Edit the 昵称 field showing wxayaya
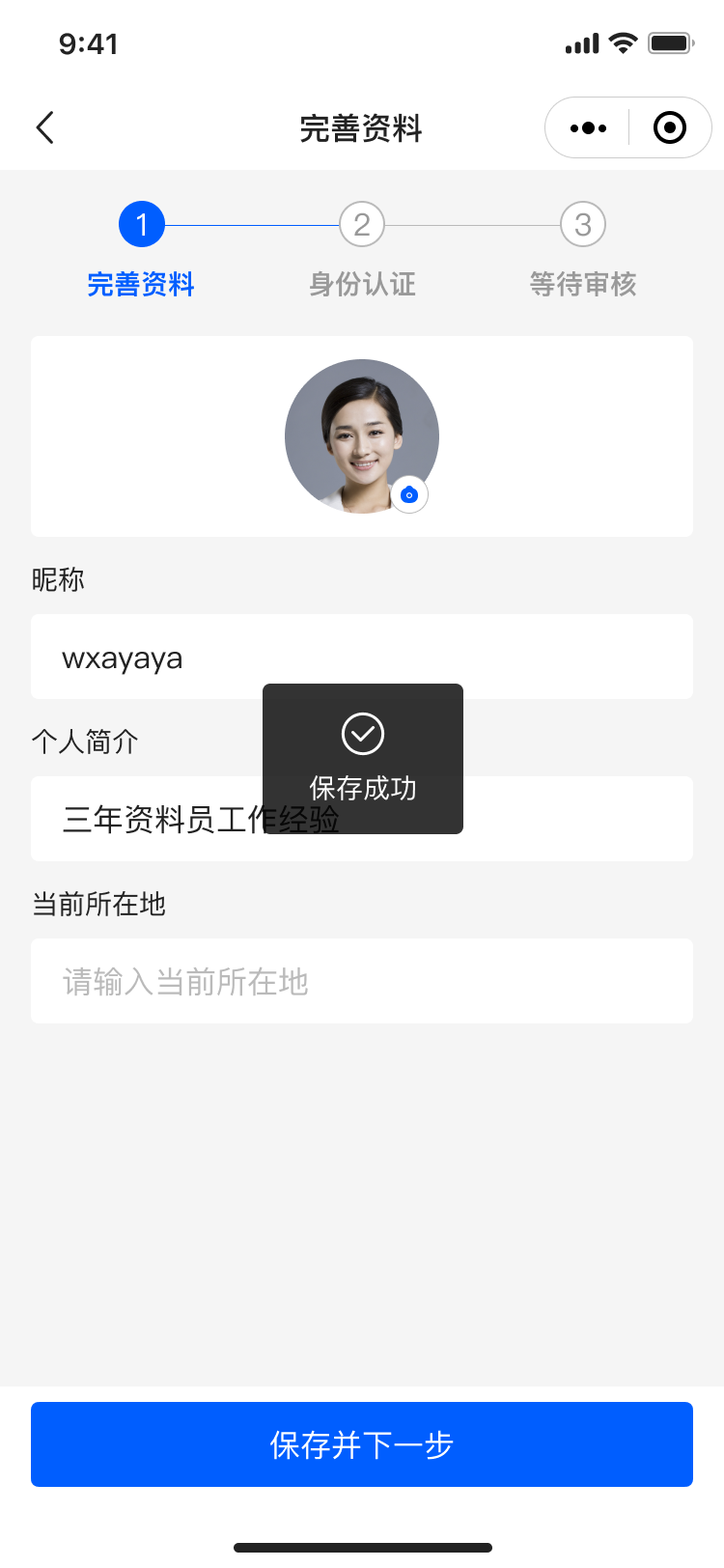 click(361, 658)
